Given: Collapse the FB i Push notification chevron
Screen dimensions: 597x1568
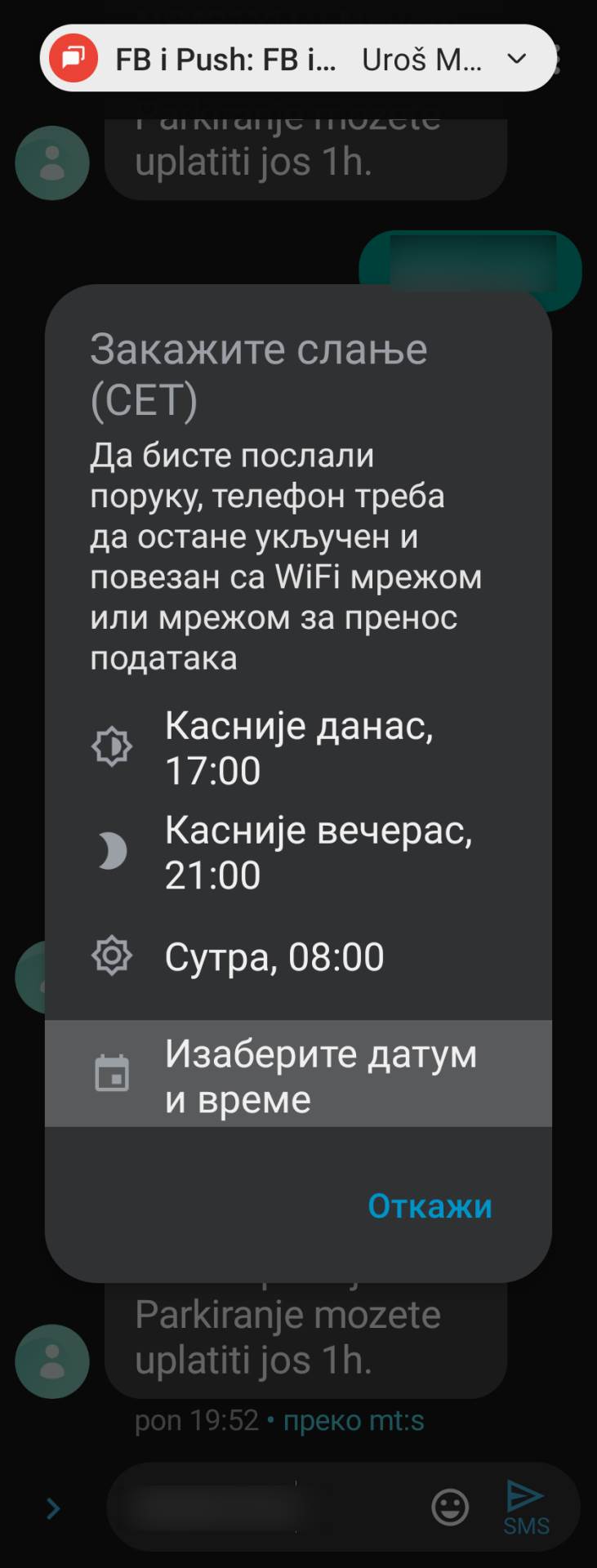Looking at the screenshot, I should [x=516, y=60].
